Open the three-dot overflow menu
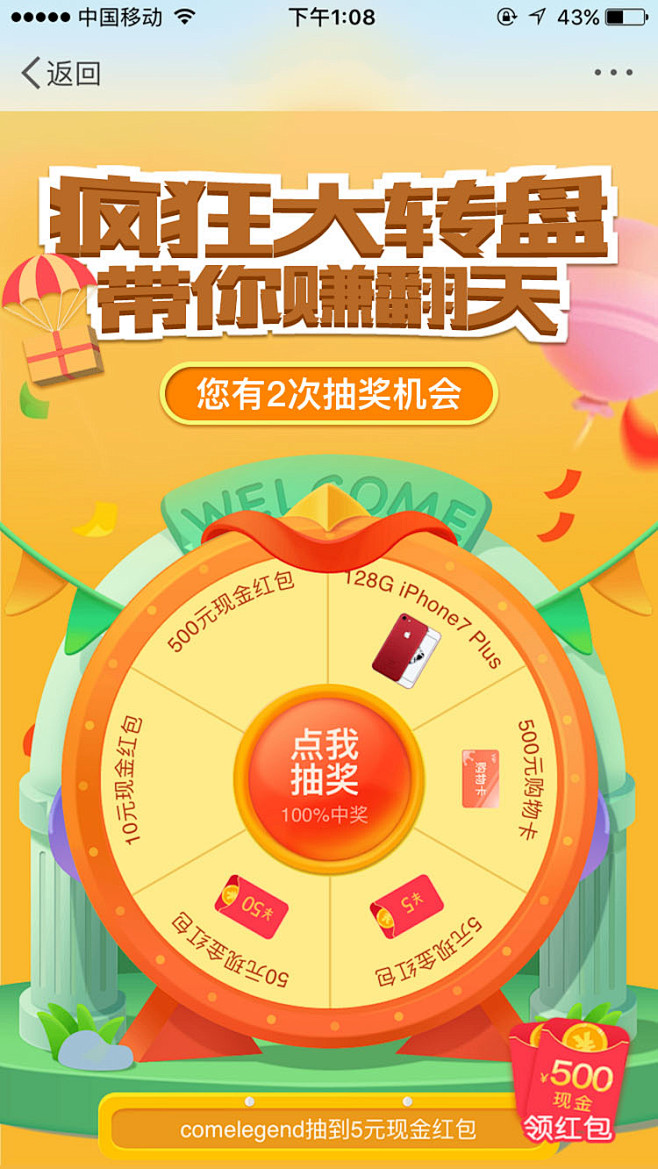This screenshot has width=658, height=1169. [613, 73]
